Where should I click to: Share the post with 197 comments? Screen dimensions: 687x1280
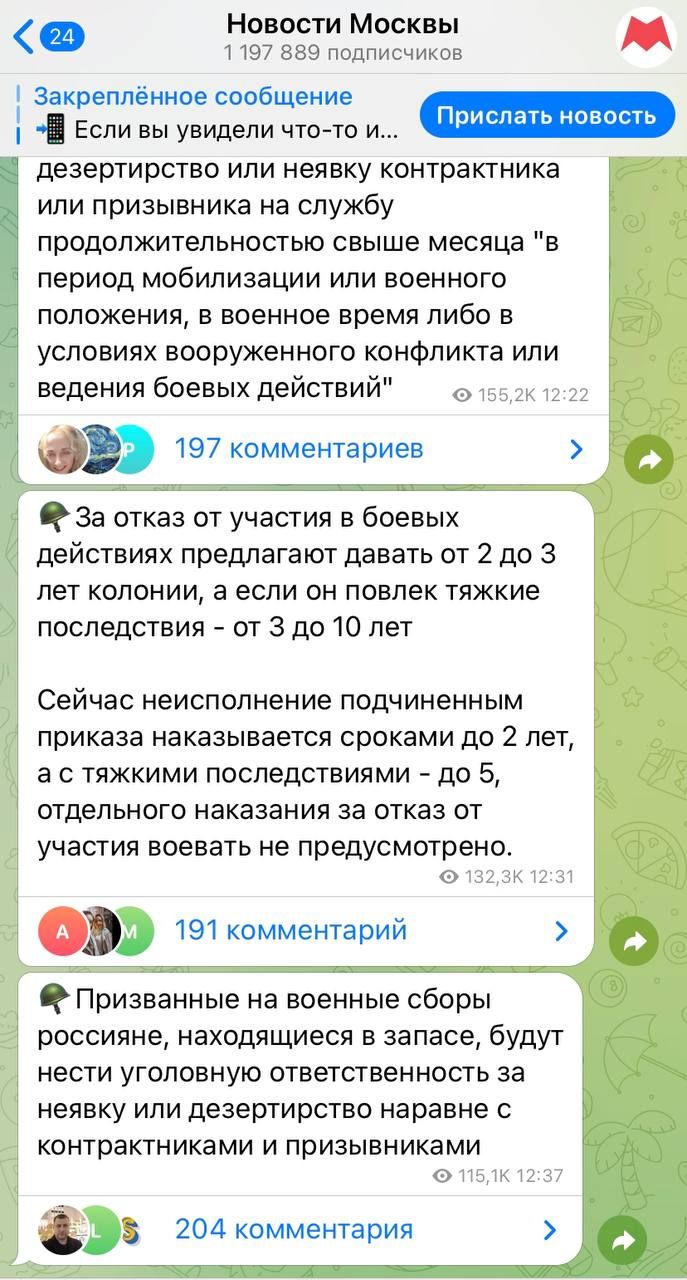click(650, 459)
